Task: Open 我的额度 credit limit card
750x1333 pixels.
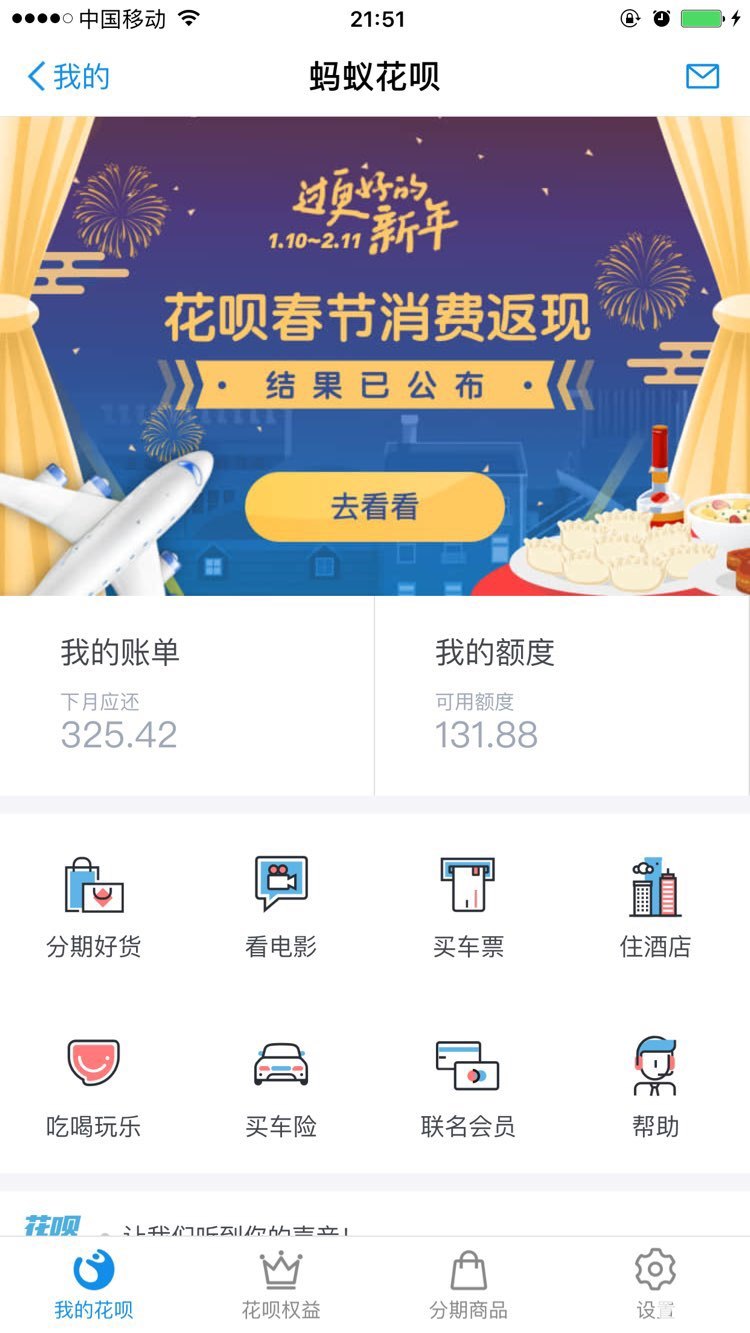Action: [x=561, y=697]
